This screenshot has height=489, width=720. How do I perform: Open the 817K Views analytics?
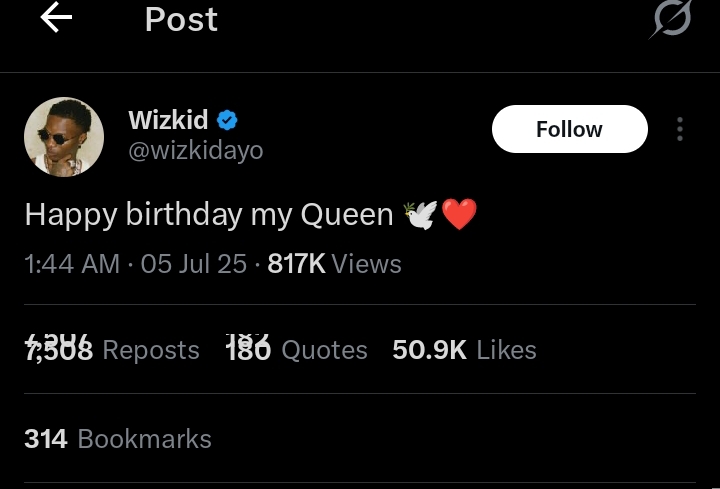pyautogui.click(x=334, y=264)
